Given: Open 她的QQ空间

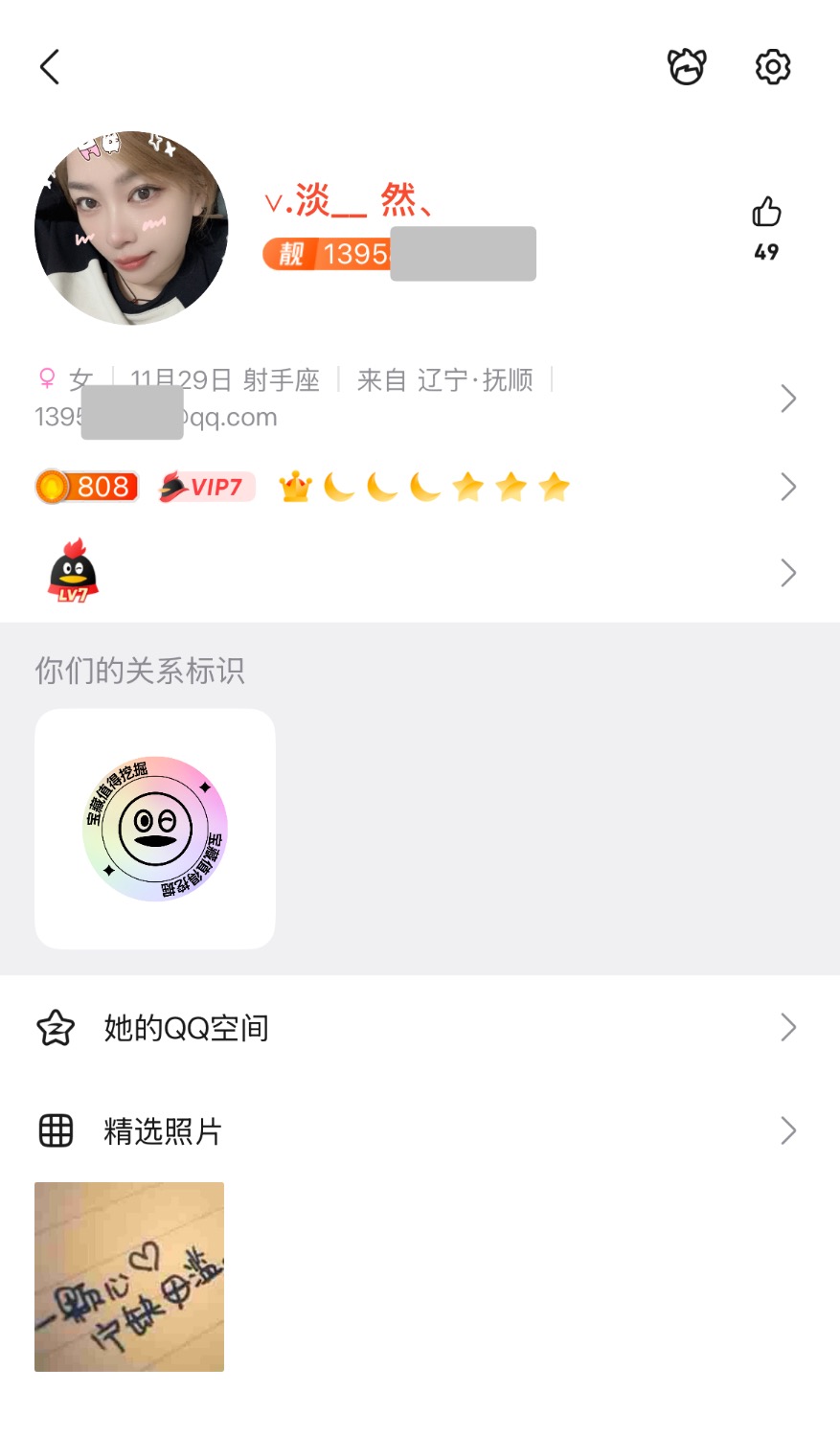Looking at the screenshot, I should 419,1027.
